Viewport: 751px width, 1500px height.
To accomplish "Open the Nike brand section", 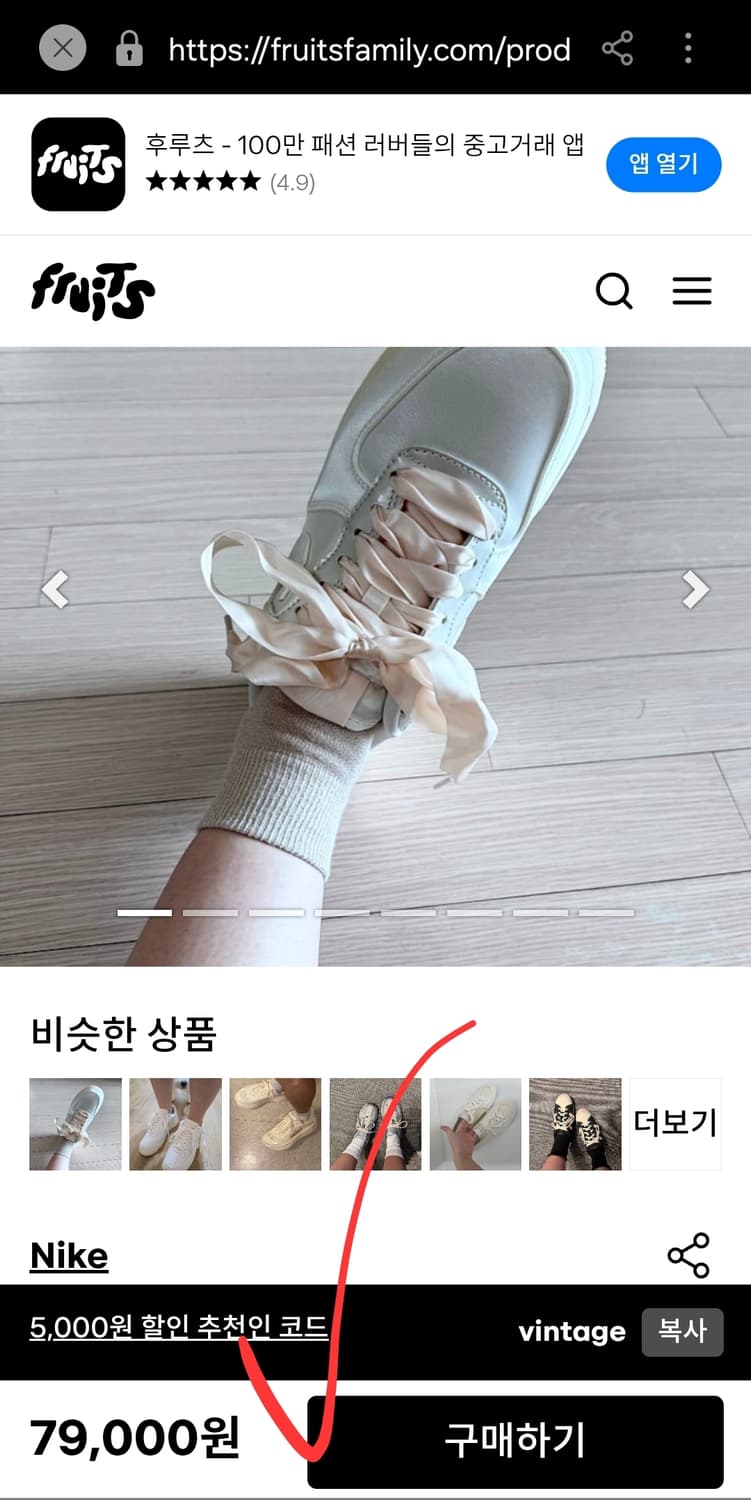I will tap(68, 1254).
